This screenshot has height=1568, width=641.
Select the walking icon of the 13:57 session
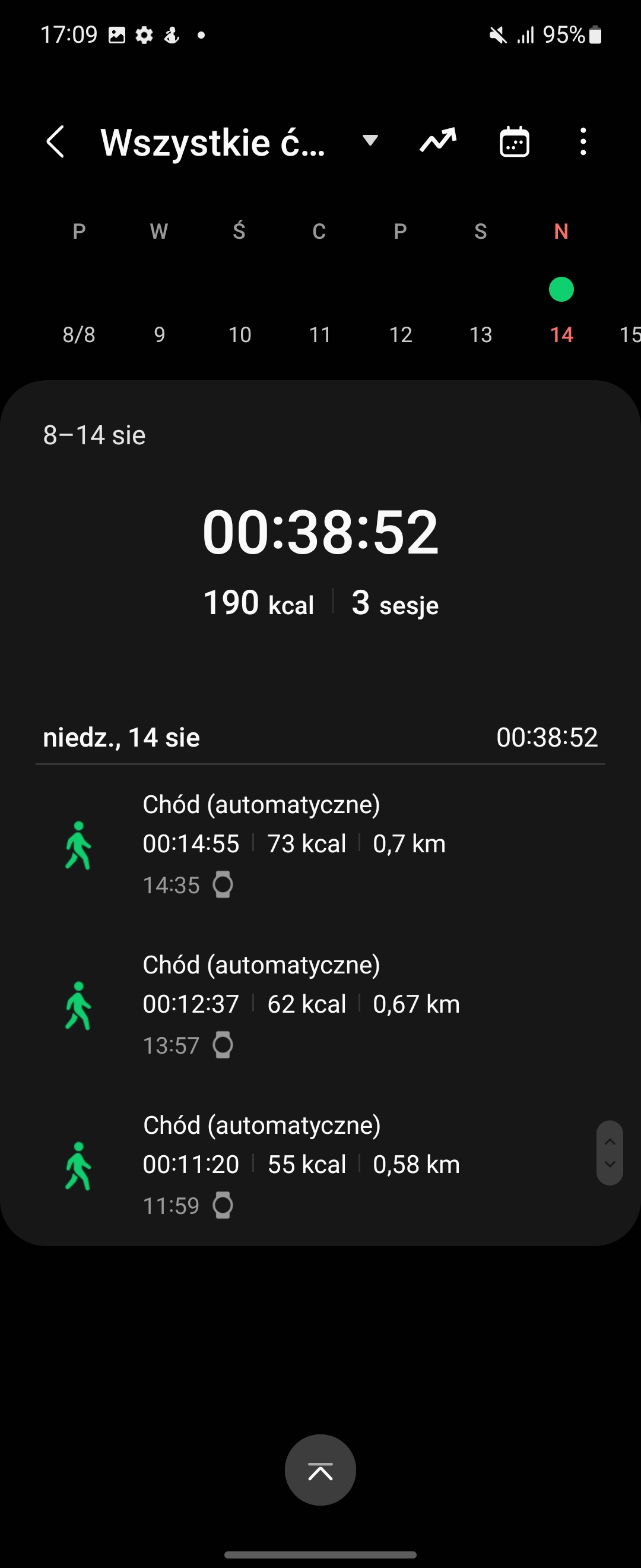(x=79, y=1006)
